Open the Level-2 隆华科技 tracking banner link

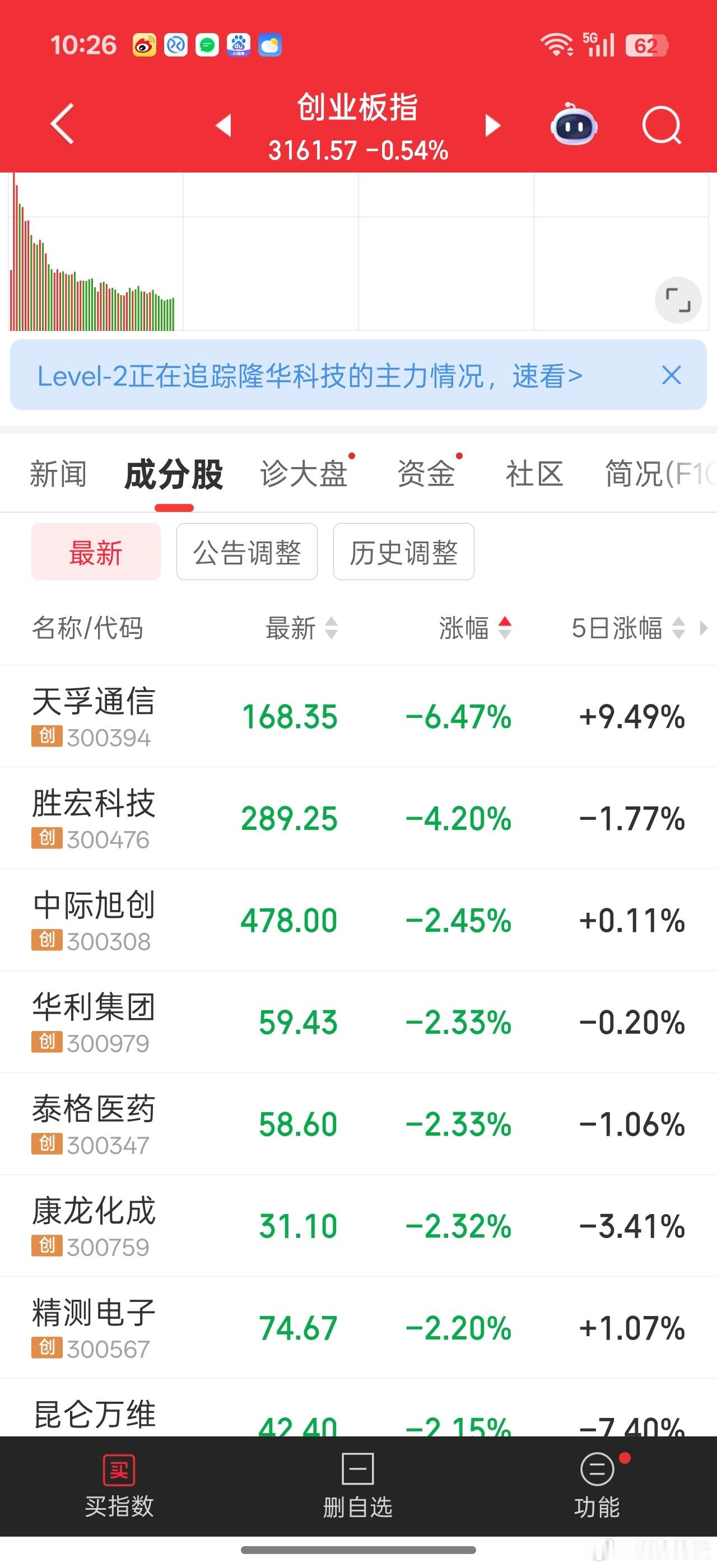coord(310,377)
